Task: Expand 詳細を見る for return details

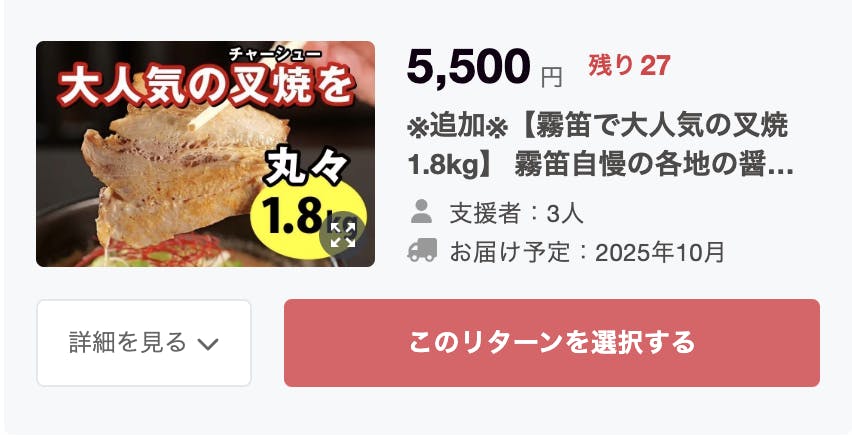Action: (x=144, y=343)
